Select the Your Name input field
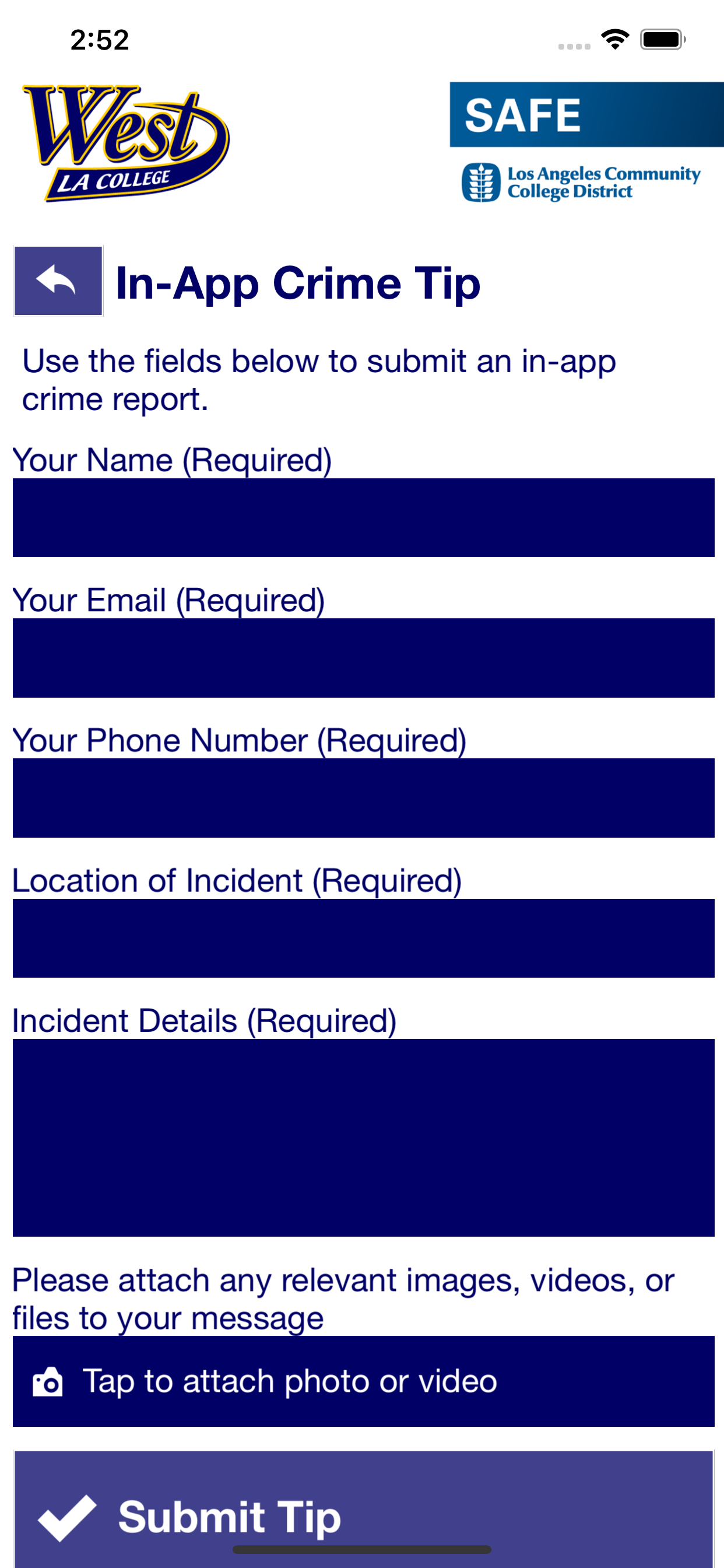This screenshot has height=1568, width=724. [x=362, y=519]
